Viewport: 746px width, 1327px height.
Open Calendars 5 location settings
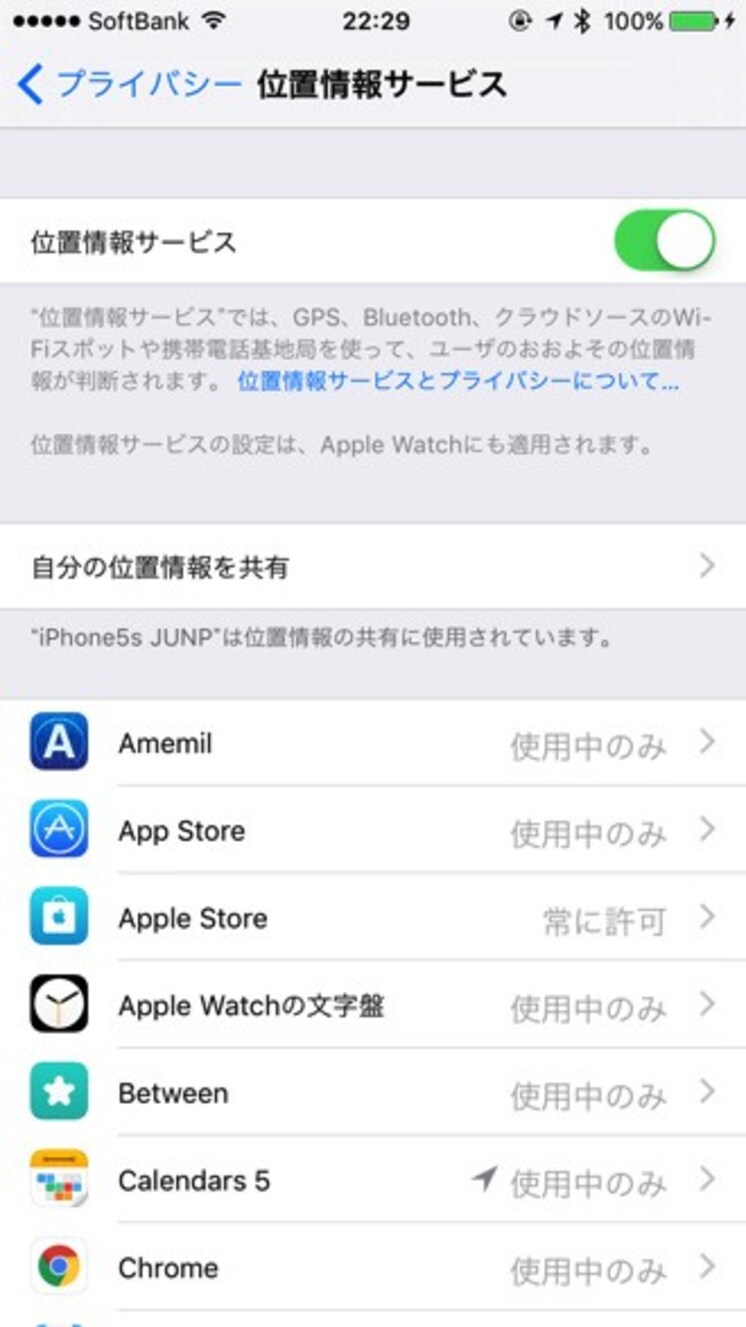(x=372, y=1180)
